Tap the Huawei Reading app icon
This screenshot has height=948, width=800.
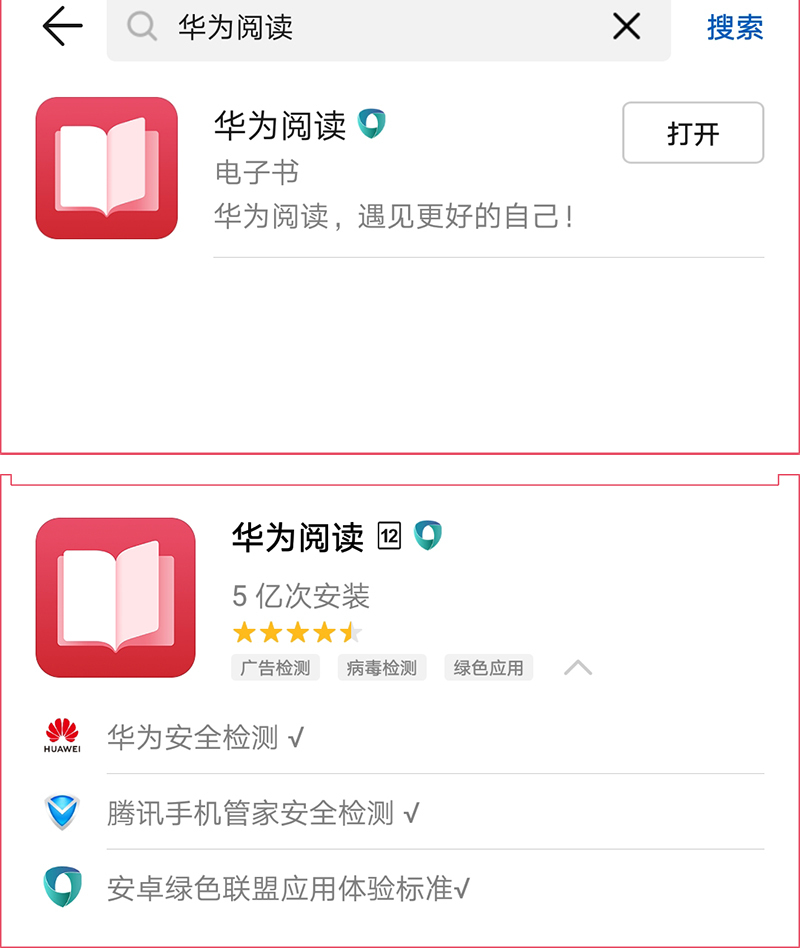point(107,167)
